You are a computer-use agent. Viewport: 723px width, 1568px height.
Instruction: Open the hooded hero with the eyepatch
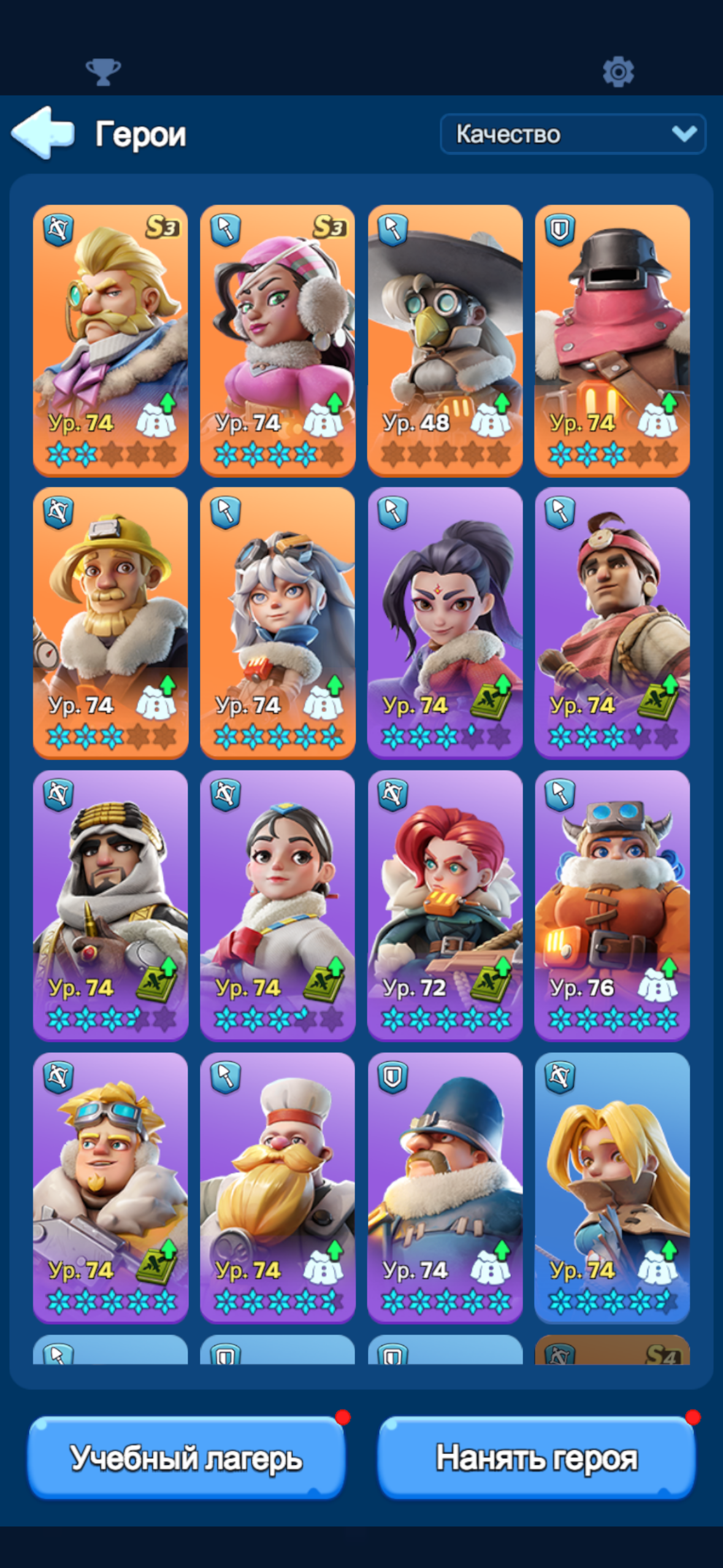110,906
